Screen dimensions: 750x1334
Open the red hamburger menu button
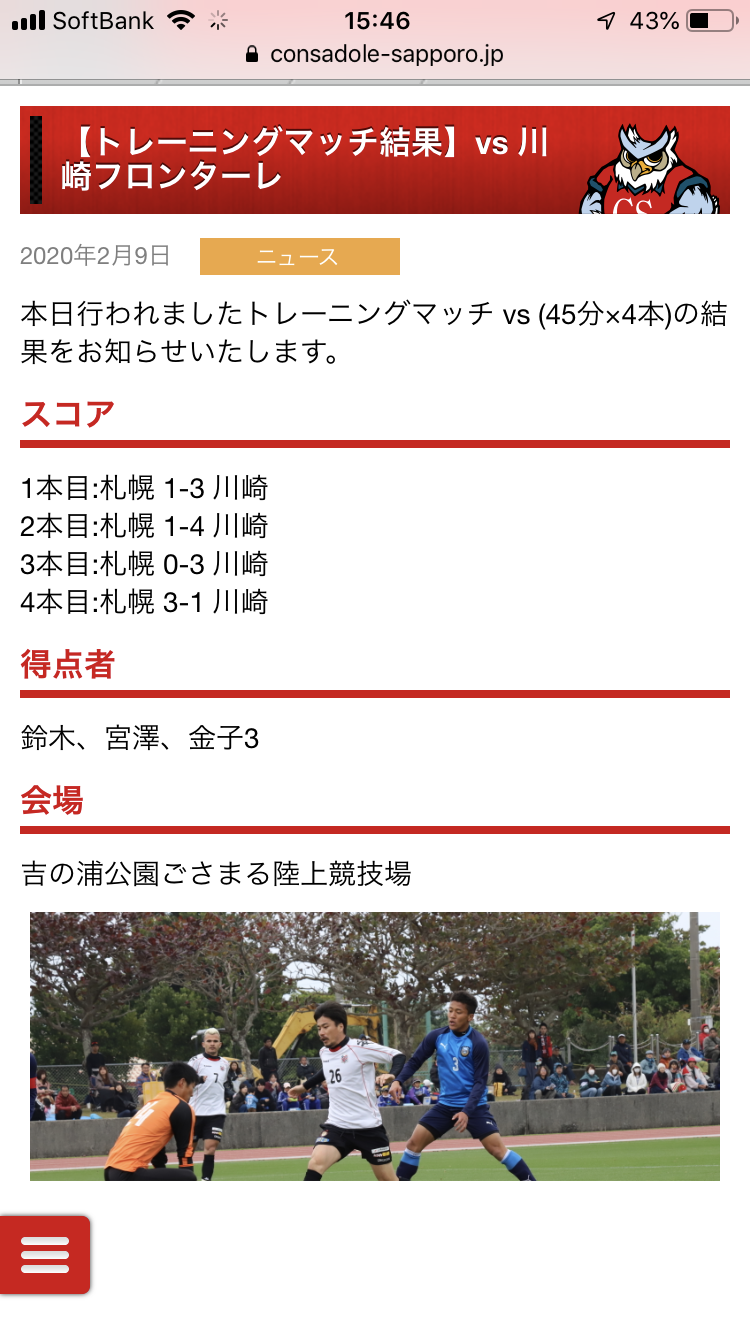pyautogui.click(x=45, y=1255)
